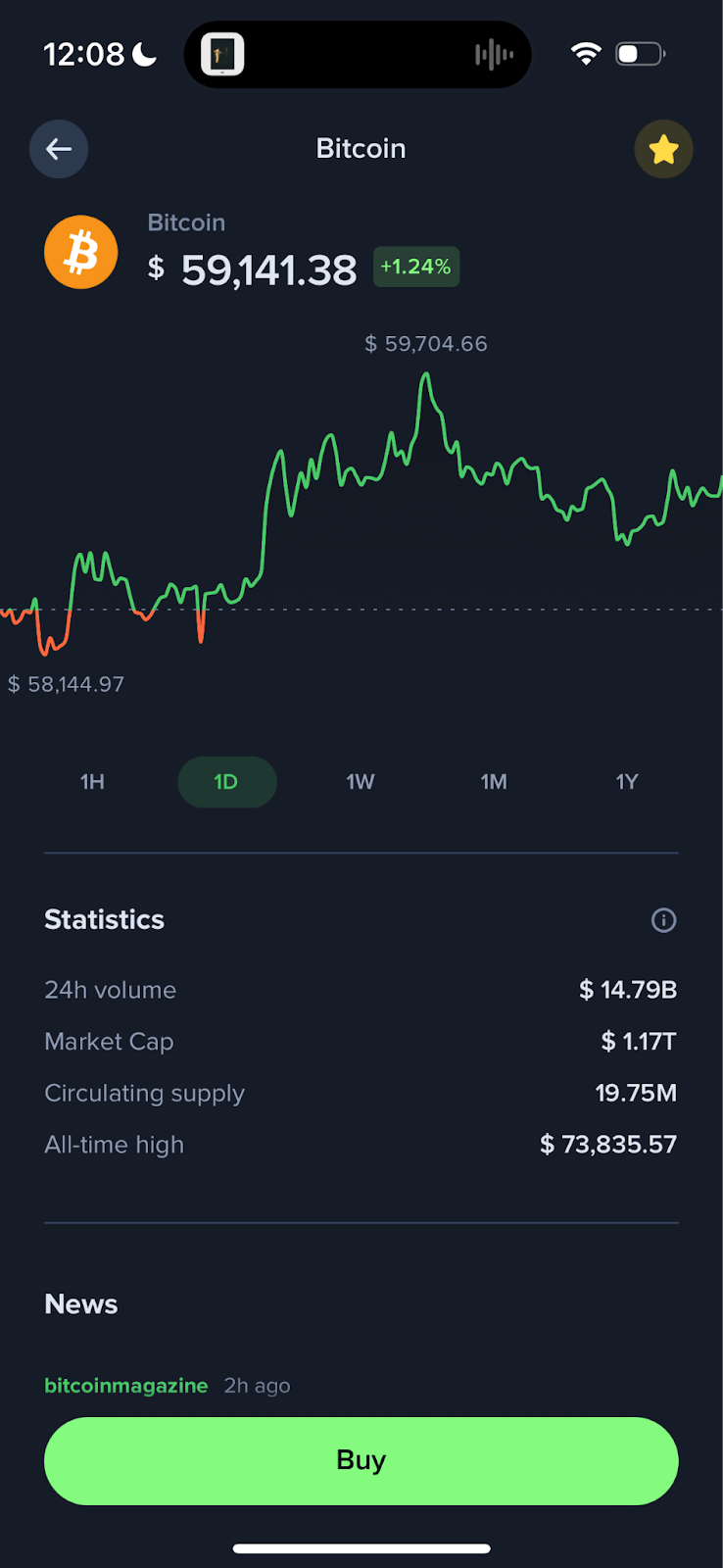
Task: Click the orange Bitcoin coin logo
Action: tap(80, 252)
